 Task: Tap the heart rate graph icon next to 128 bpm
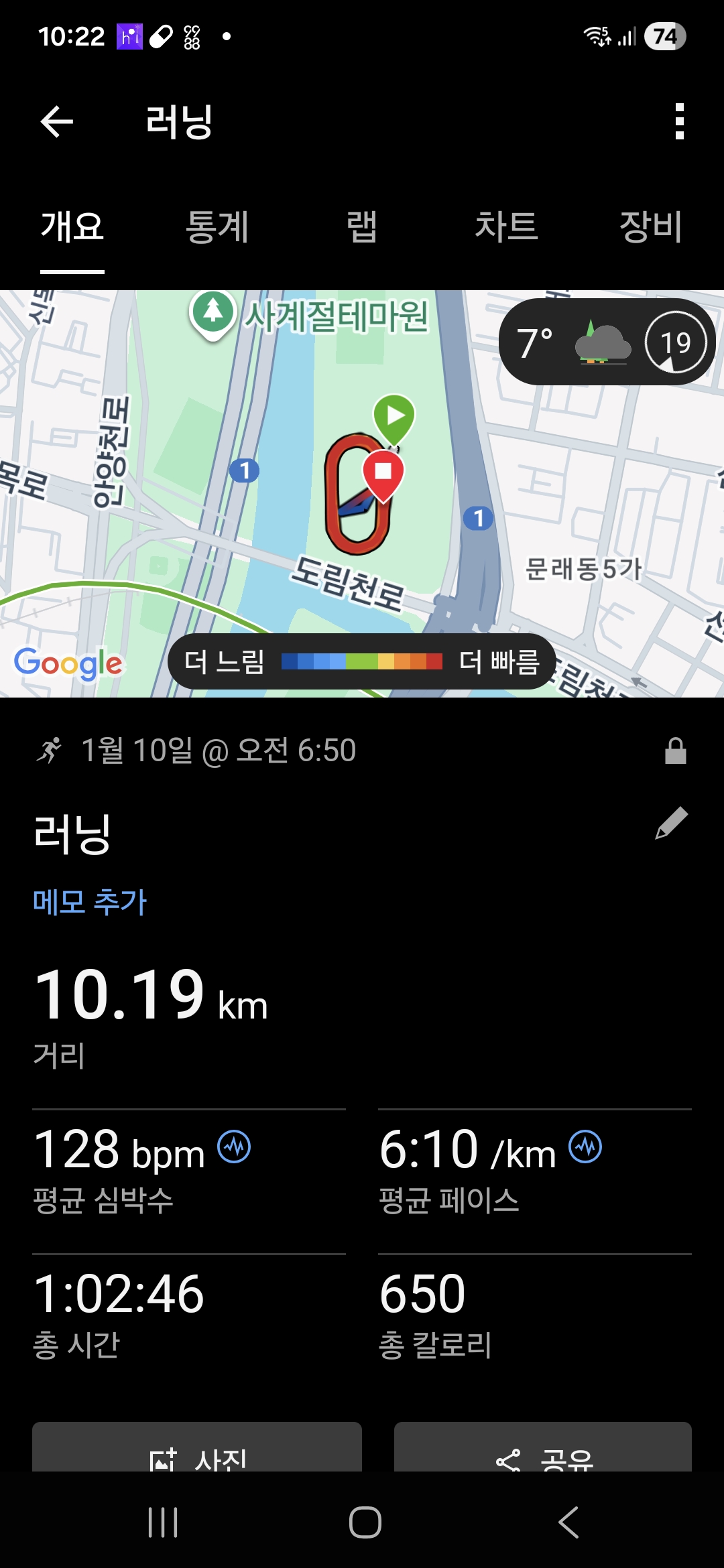coord(231,1147)
